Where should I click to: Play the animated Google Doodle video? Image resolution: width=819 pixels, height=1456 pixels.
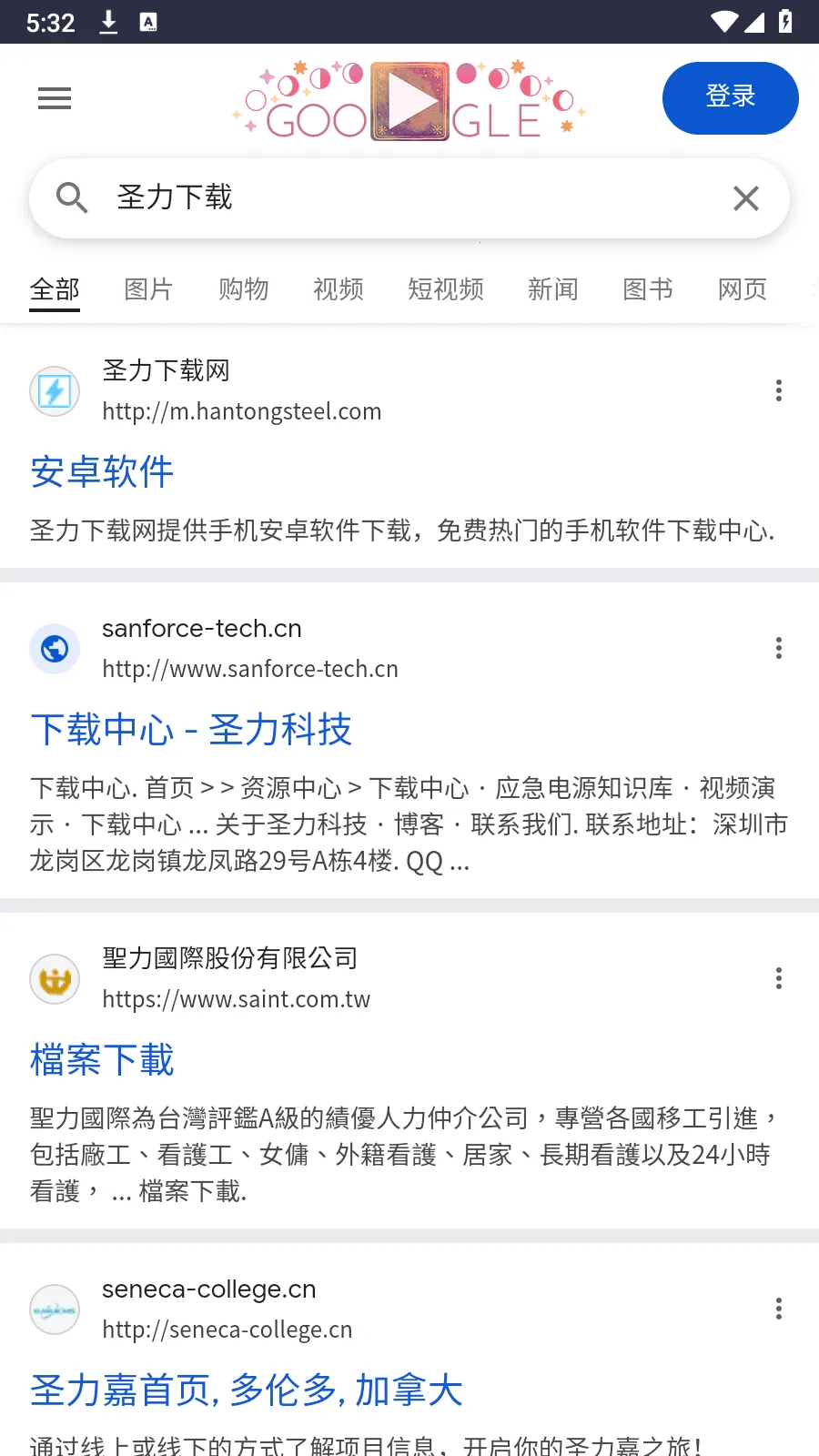click(409, 100)
